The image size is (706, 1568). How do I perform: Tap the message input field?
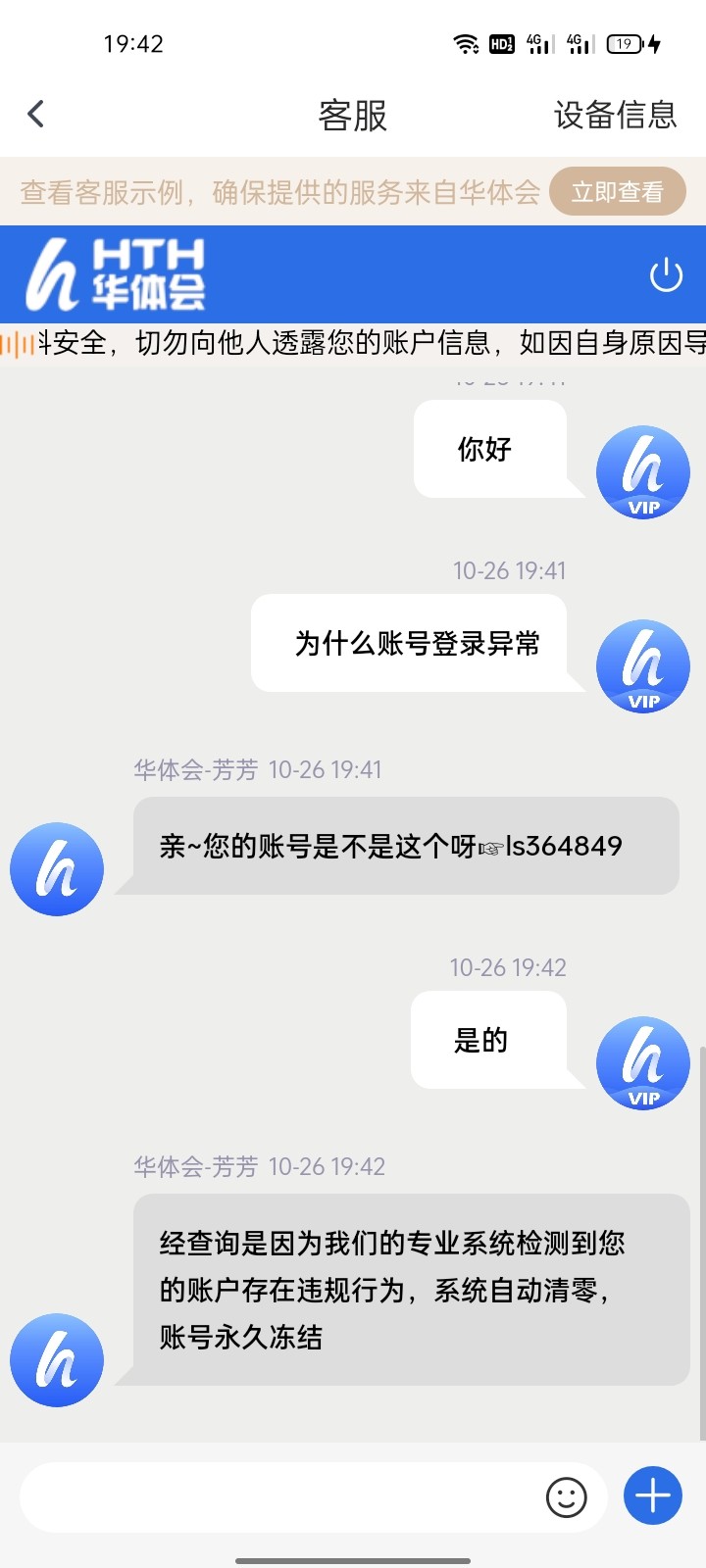point(294,1496)
